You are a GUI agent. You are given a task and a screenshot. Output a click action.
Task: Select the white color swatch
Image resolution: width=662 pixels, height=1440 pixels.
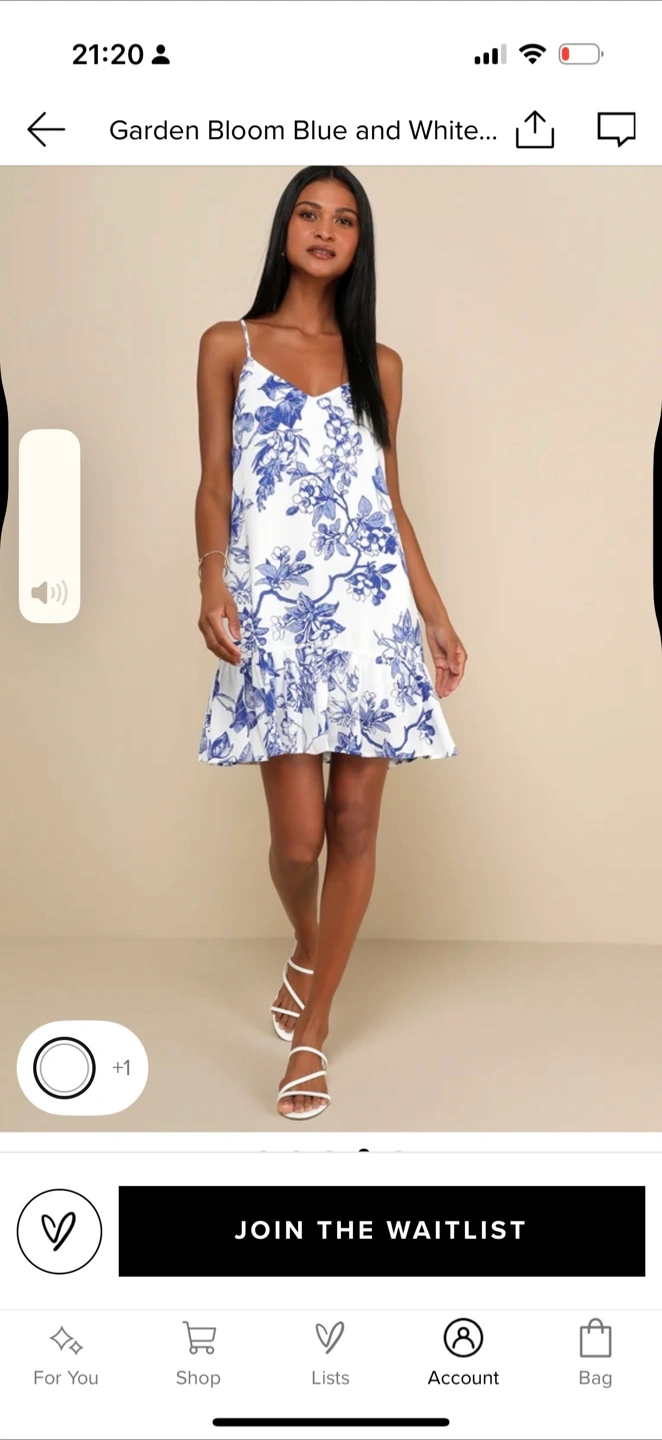tap(64, 1068)
